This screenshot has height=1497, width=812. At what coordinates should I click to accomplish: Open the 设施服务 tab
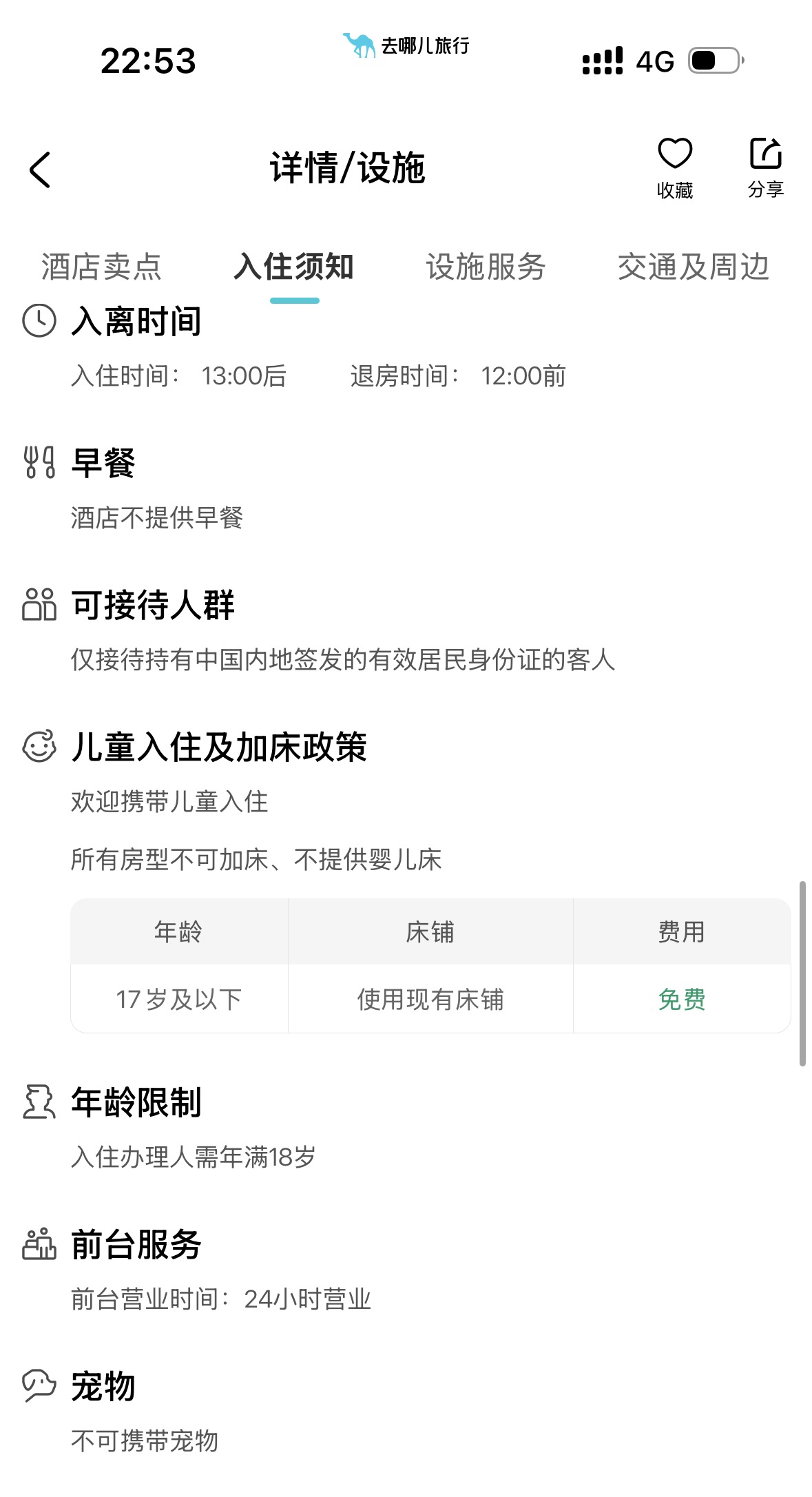(x=486, y=267)
